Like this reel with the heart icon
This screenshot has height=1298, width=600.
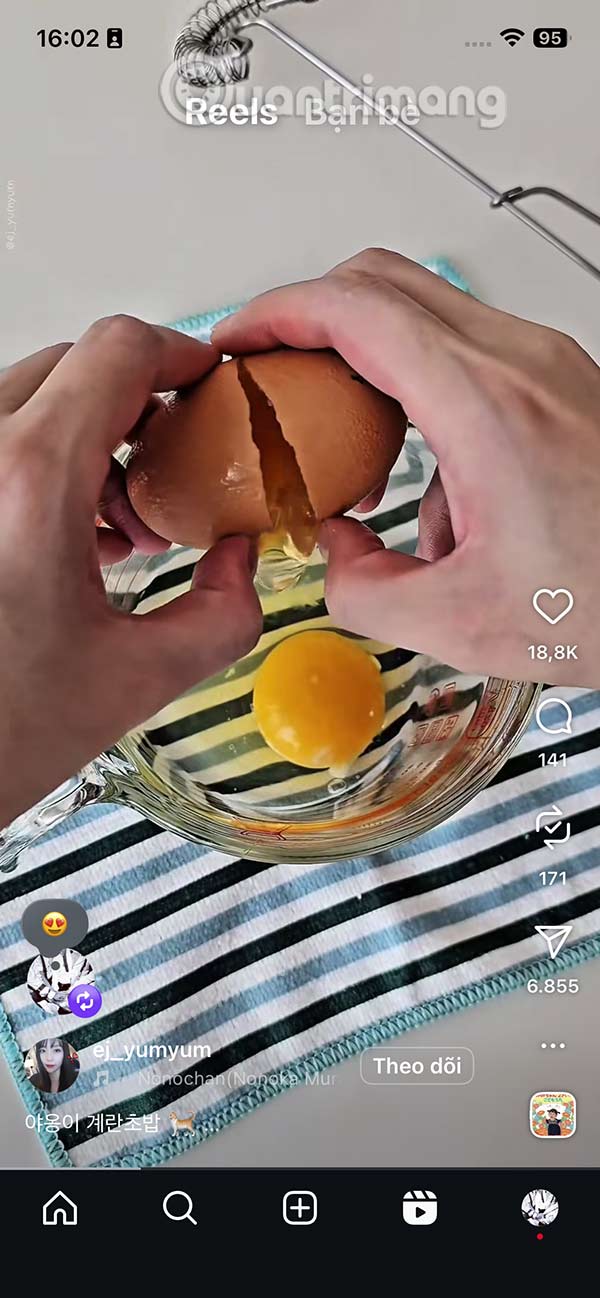click(x=552, y=607)
